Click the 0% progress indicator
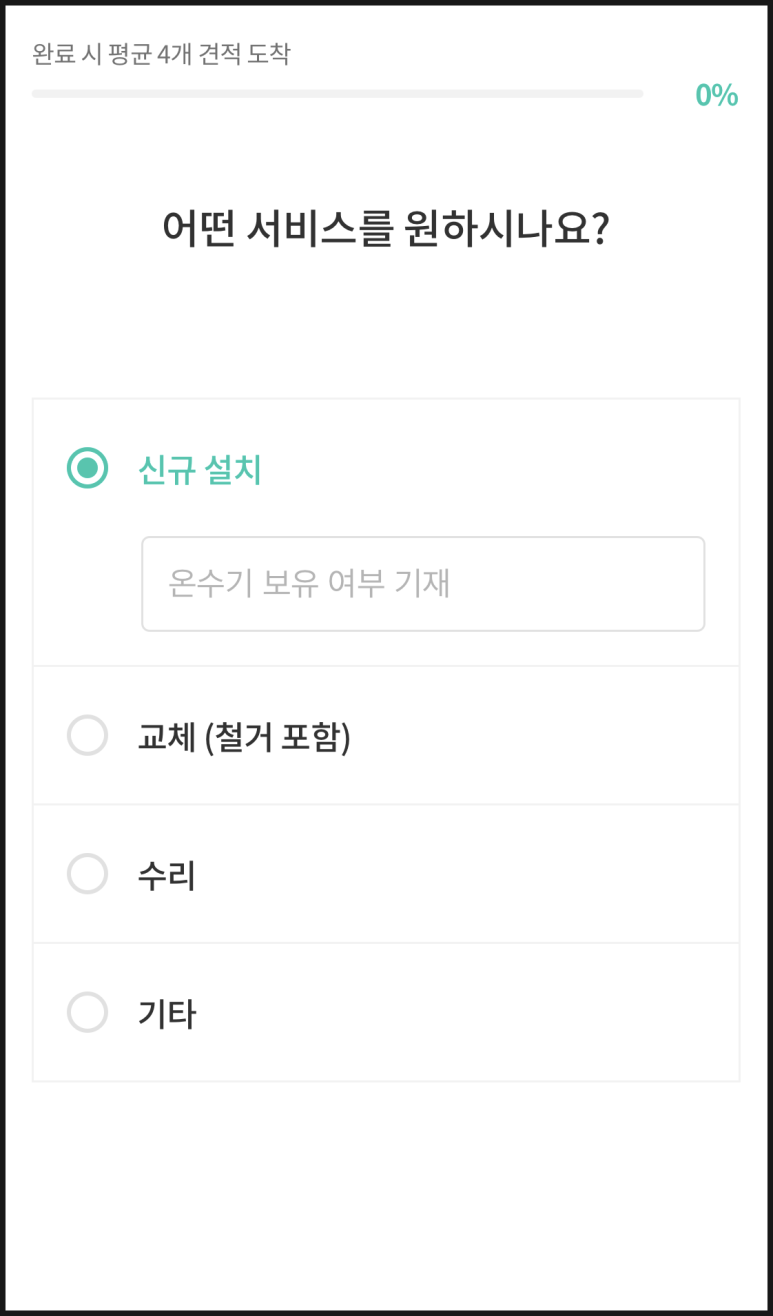The height and width of the screenshot is (1316, 773). point(717,95)
